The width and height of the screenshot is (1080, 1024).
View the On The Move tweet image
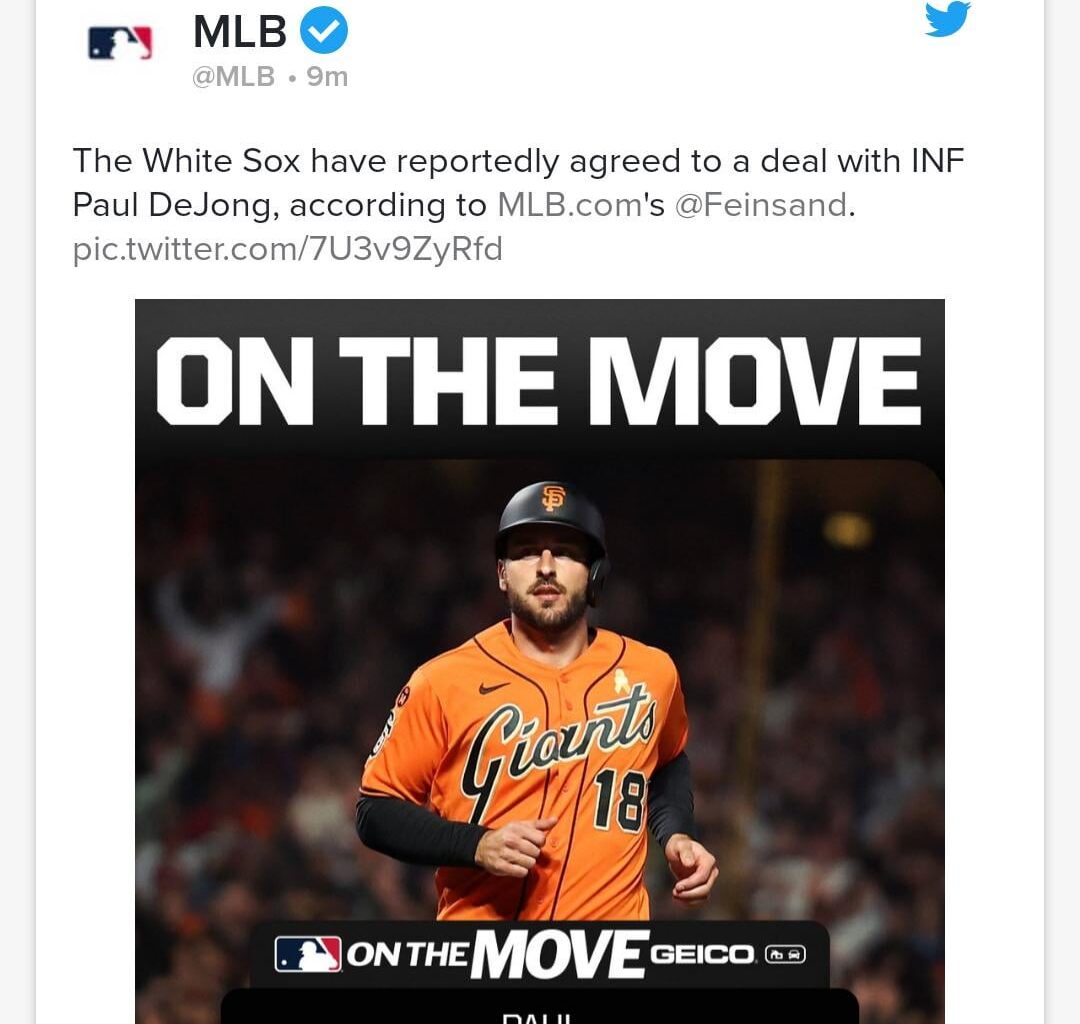(539, 660)
